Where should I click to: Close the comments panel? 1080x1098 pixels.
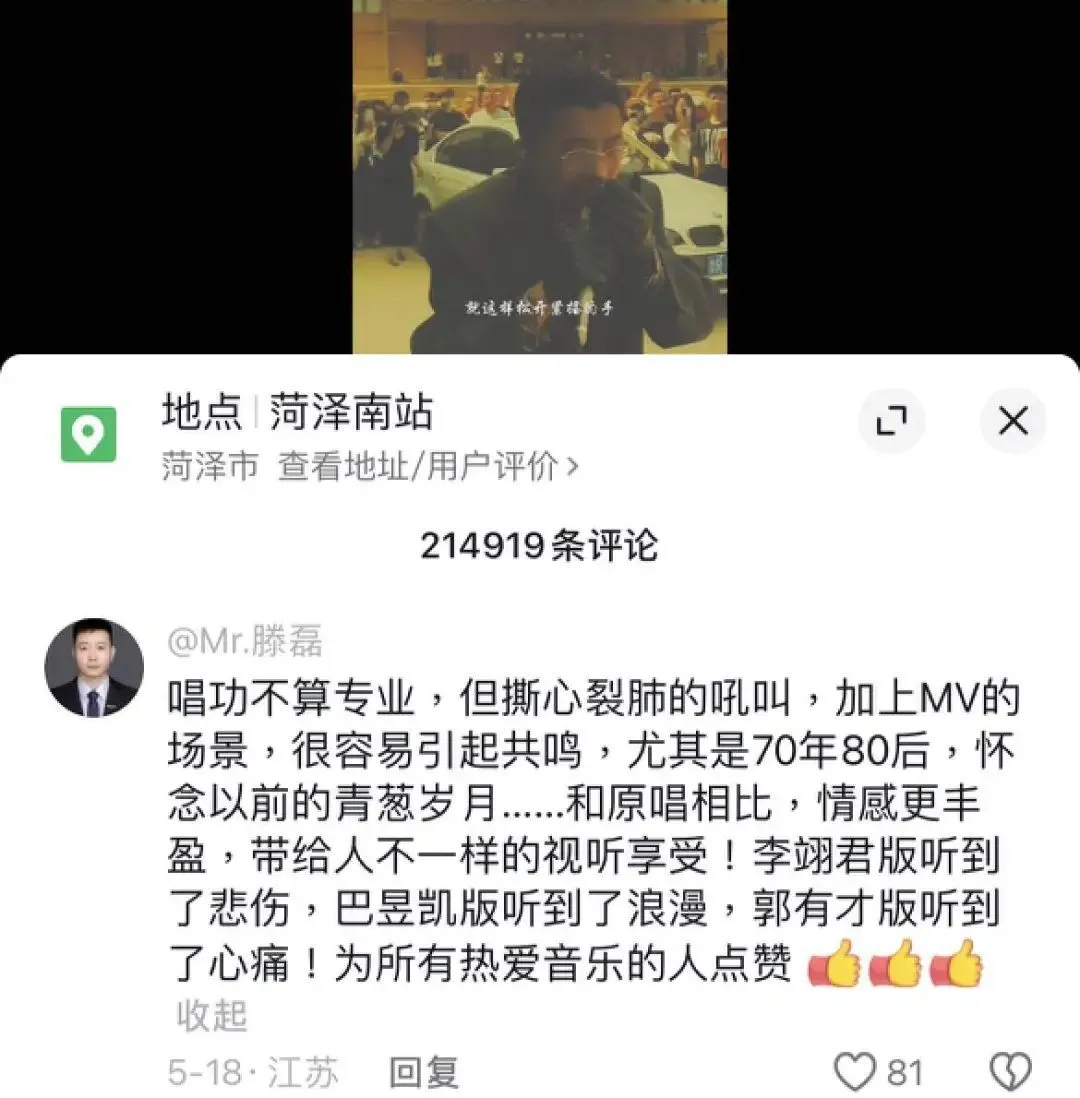click(1012, 422)
